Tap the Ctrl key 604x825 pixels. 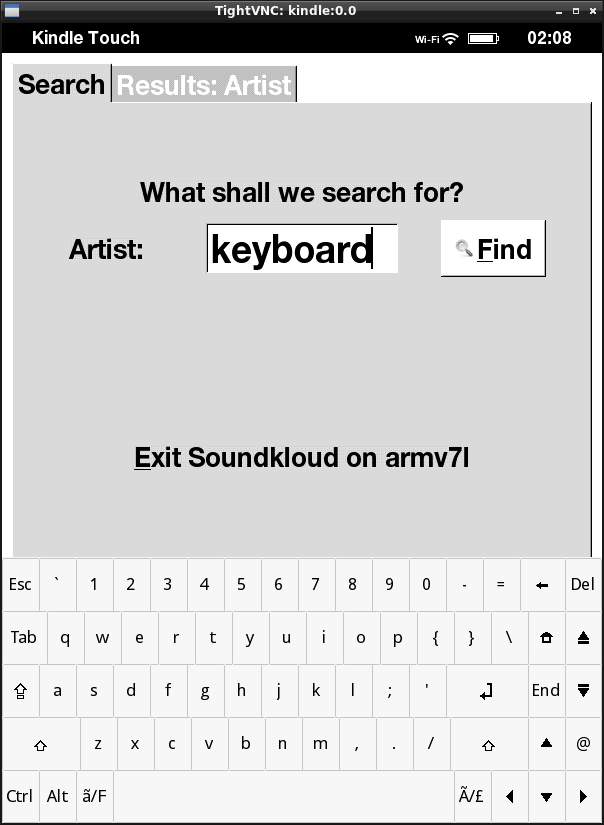[x=20, y=796]
